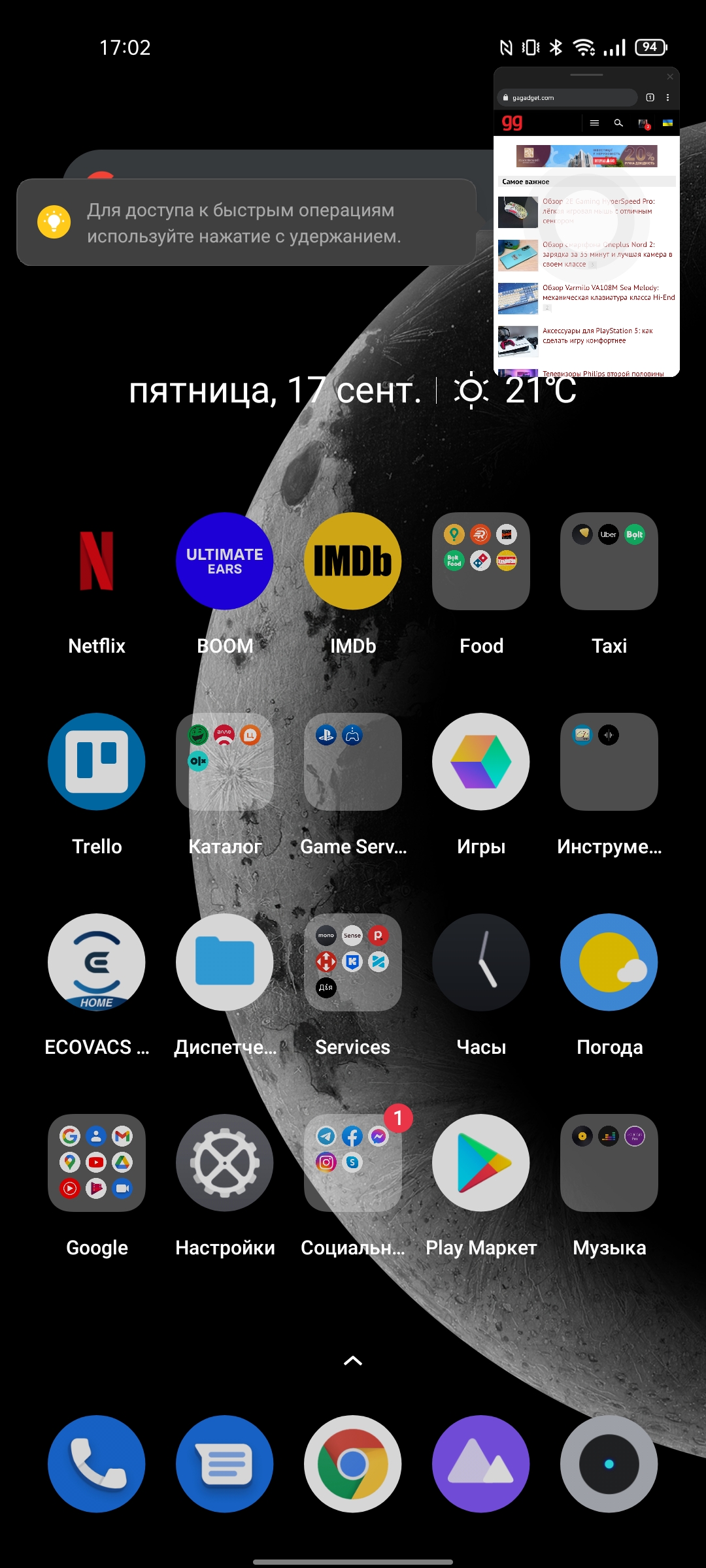Image resolution: width=706 pixels, height=1568 pixels.
Task: Open the Game Services folder
Action: tap(353, 762)
